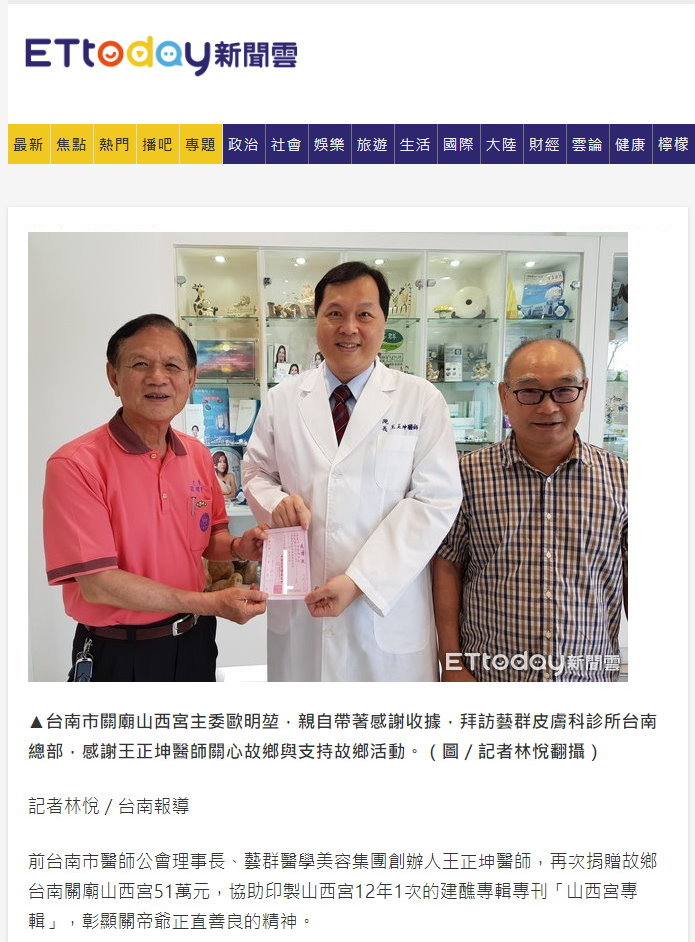This screenshot has width=695, height=942.
Task: Open the 政治 news category
Action: pos(244,144)
